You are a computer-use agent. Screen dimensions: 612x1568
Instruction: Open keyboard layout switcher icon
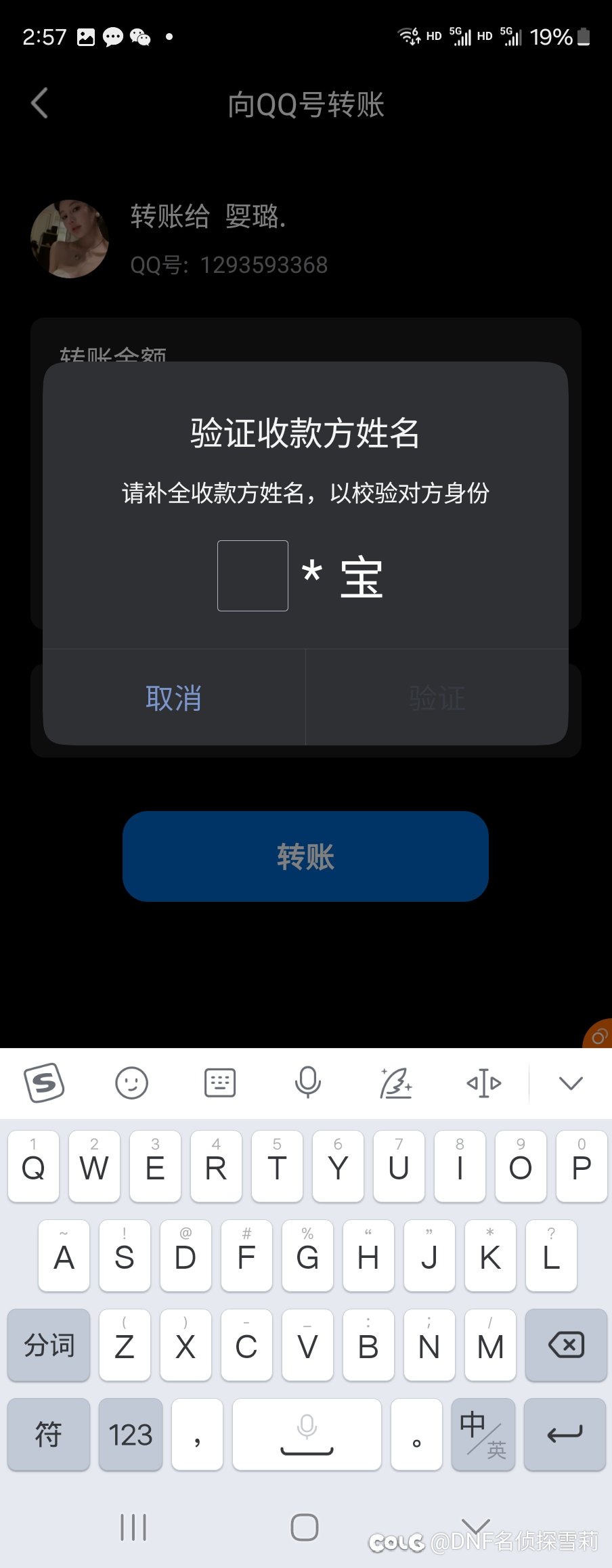(219, 1083)
